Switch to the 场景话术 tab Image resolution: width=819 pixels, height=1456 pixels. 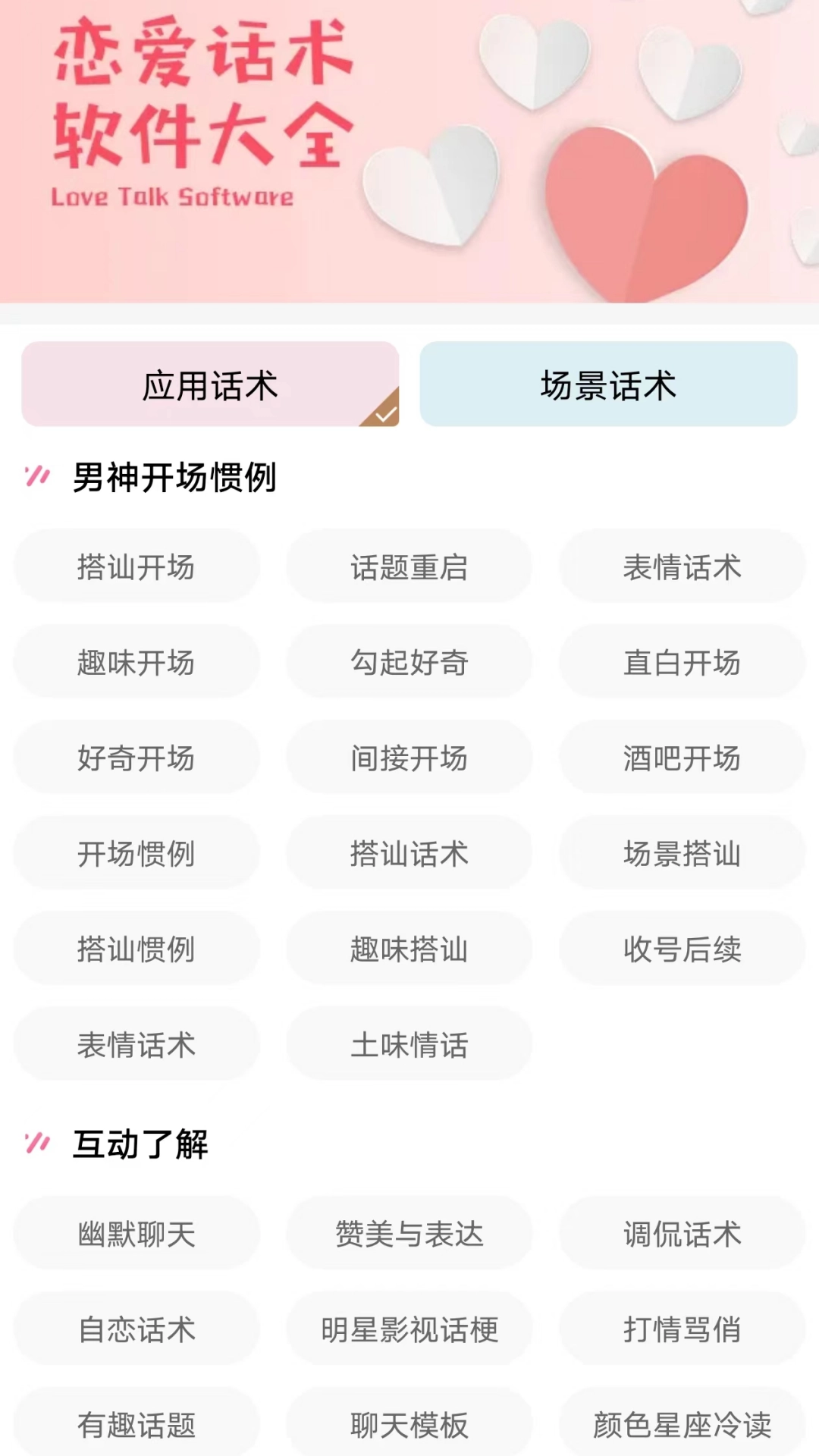pos(608,384)
